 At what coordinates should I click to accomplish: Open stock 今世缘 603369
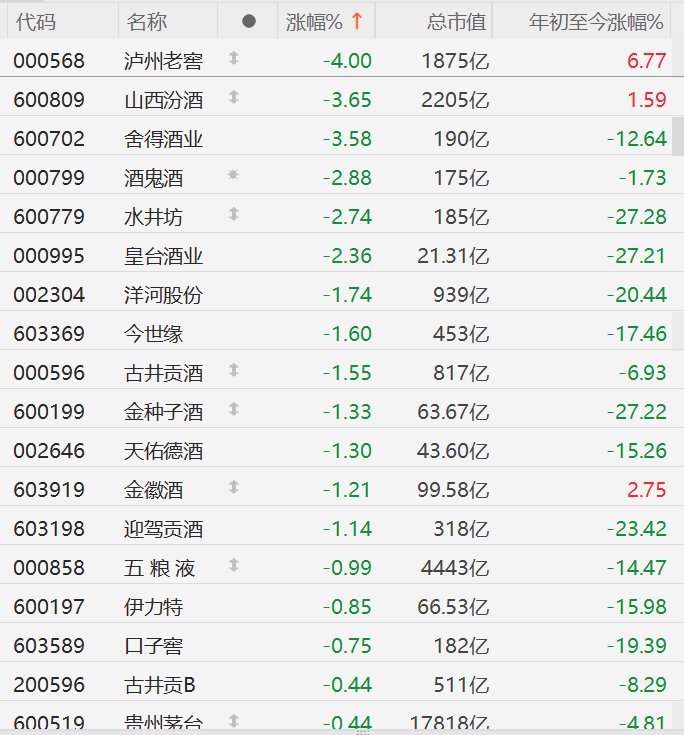tap(154, 334)
